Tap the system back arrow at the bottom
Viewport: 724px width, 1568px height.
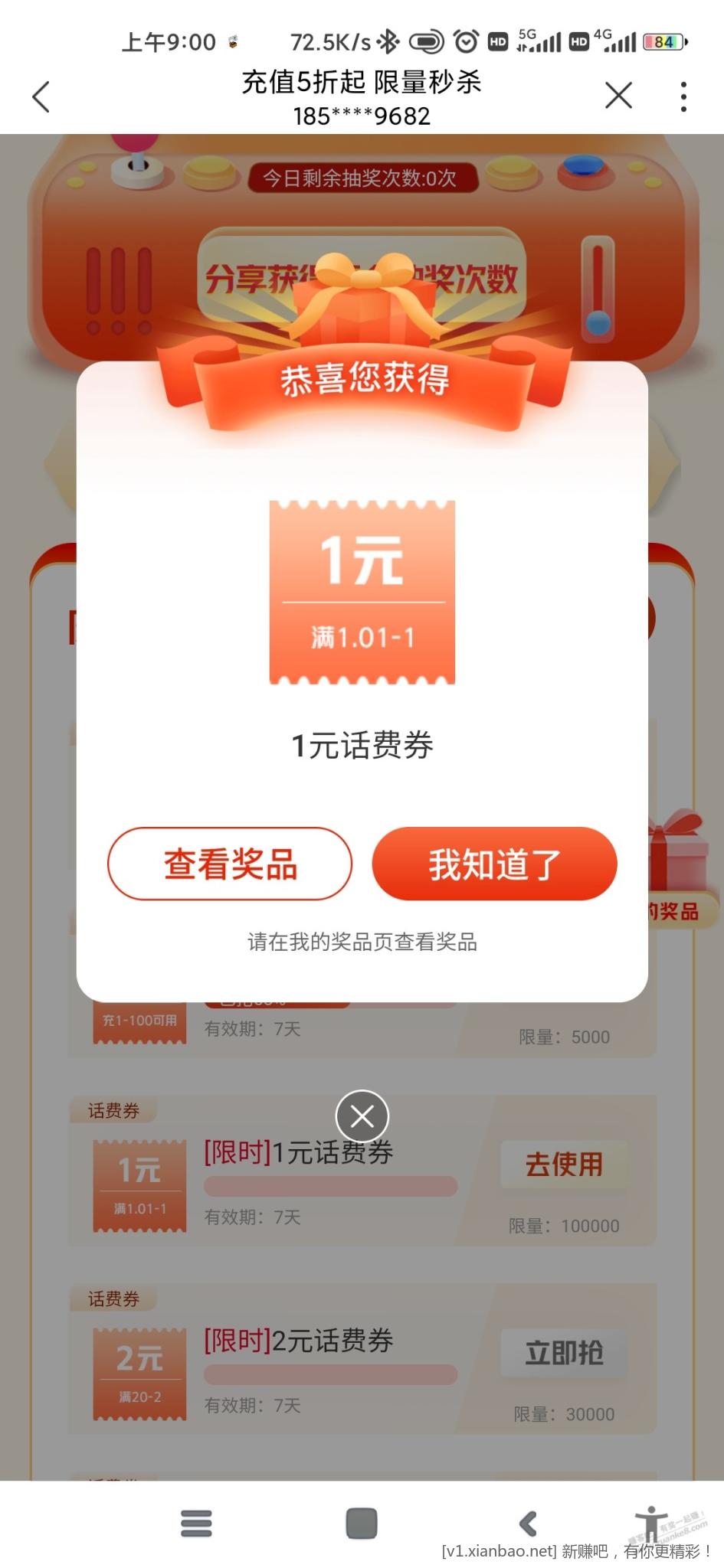pos(528,1523)
